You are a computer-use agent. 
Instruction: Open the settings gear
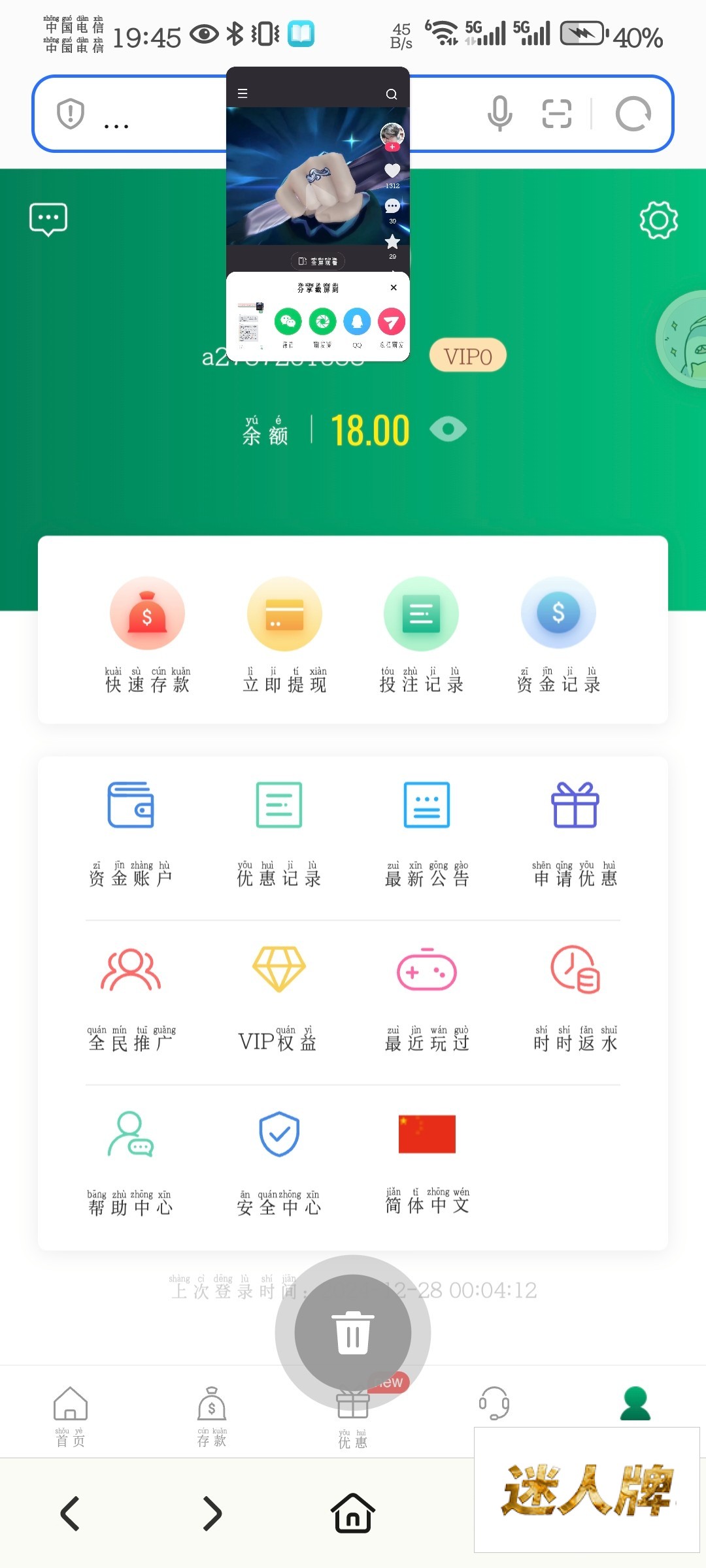(x=658, y=220)
